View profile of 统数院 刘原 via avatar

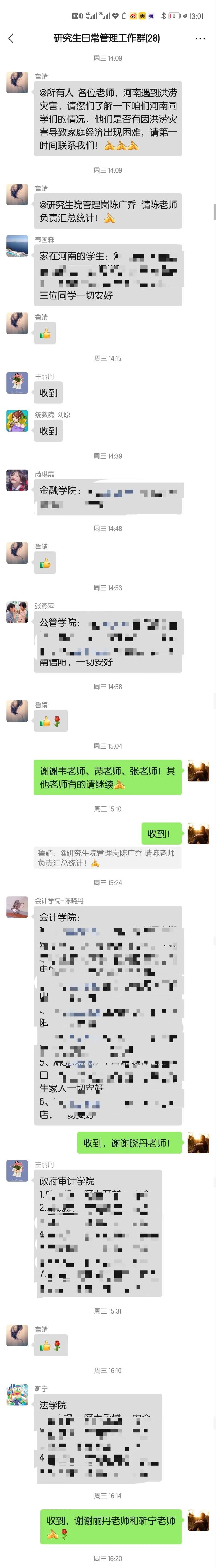(x=17, y=421)
